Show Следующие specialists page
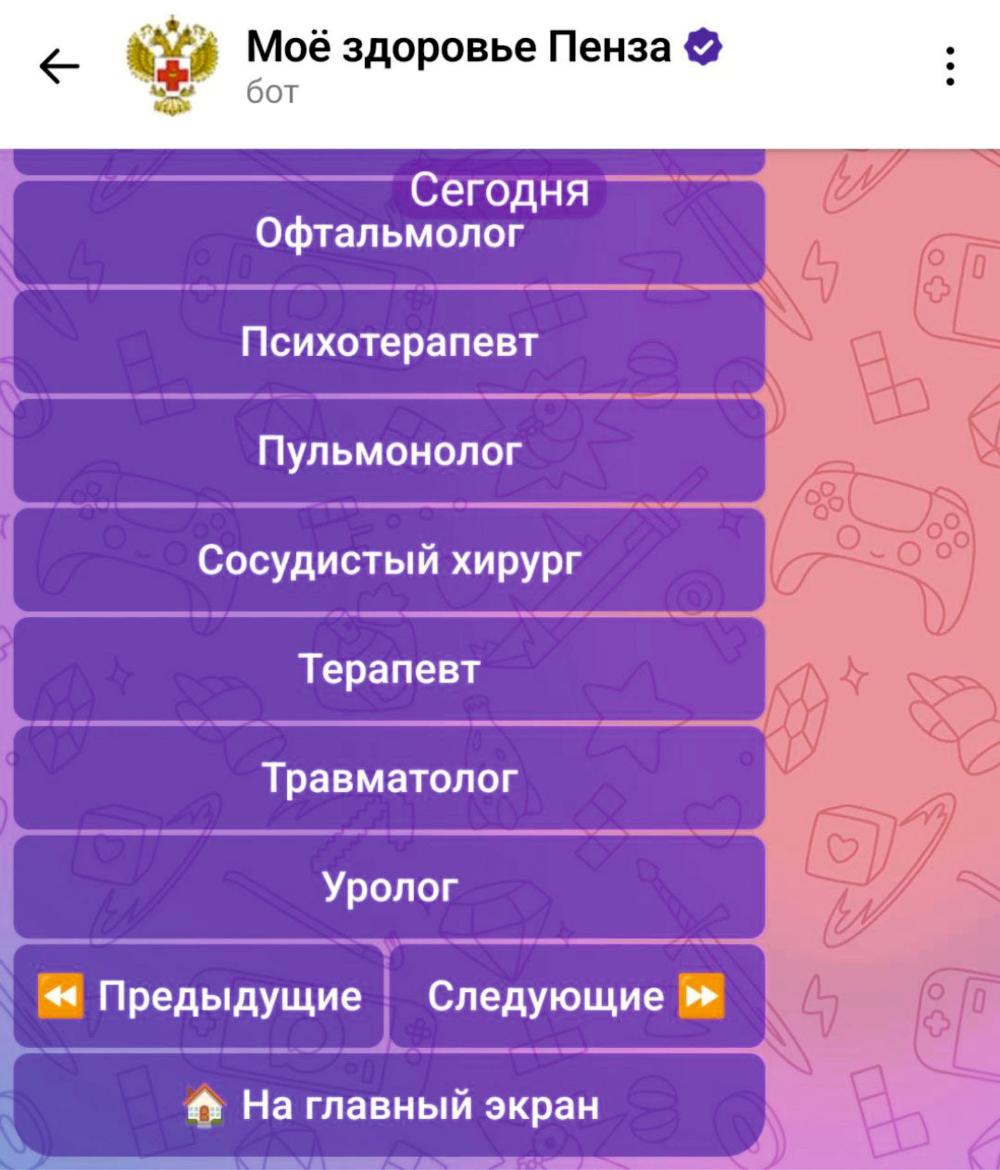The height and width of the screenshot is (1170, 1000). click(577, 996)
